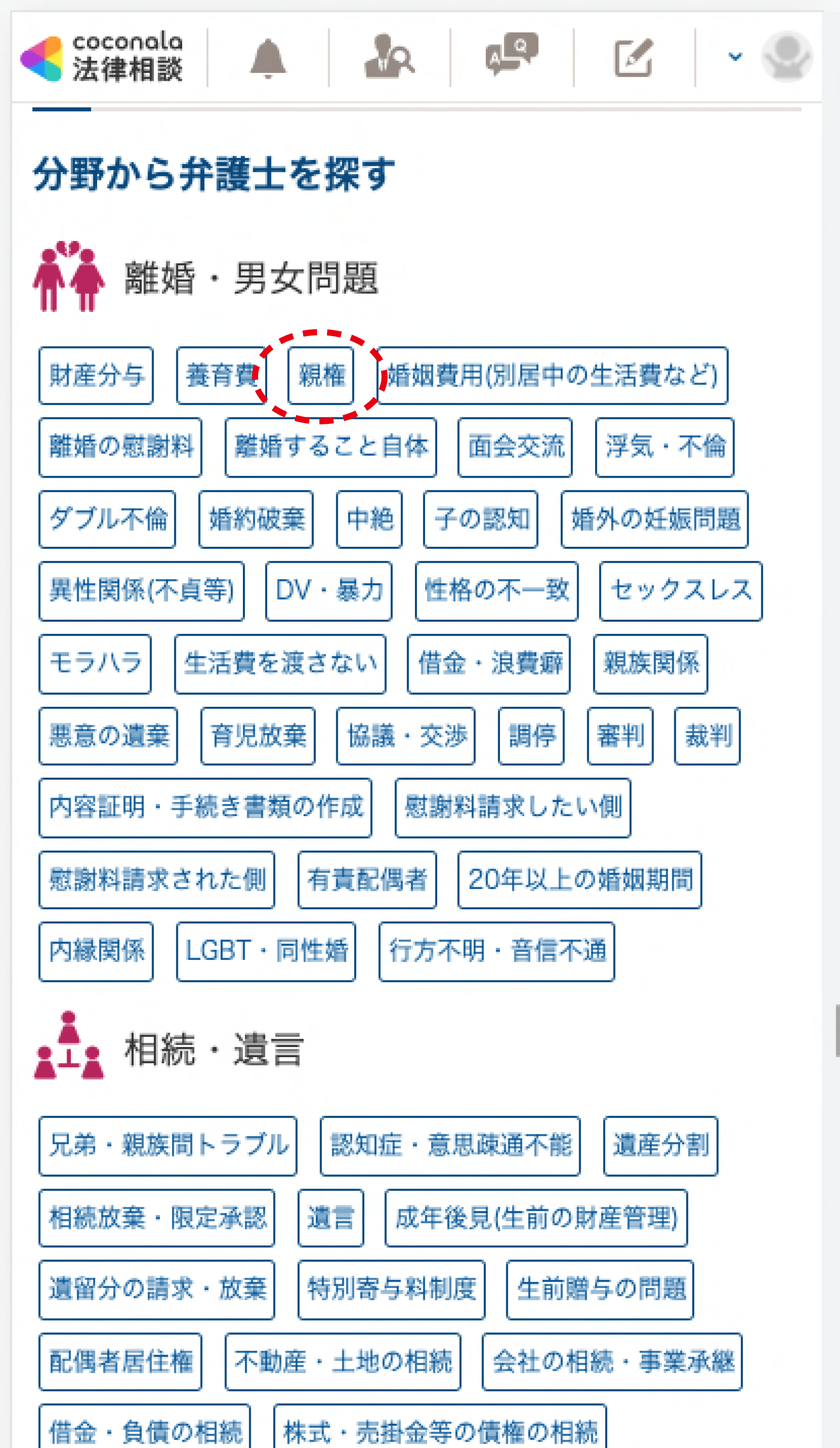The height and width of the screenshot is (1448, 840).
Task: Select the 財産分与 chip
Action: [x=96, y=376]
